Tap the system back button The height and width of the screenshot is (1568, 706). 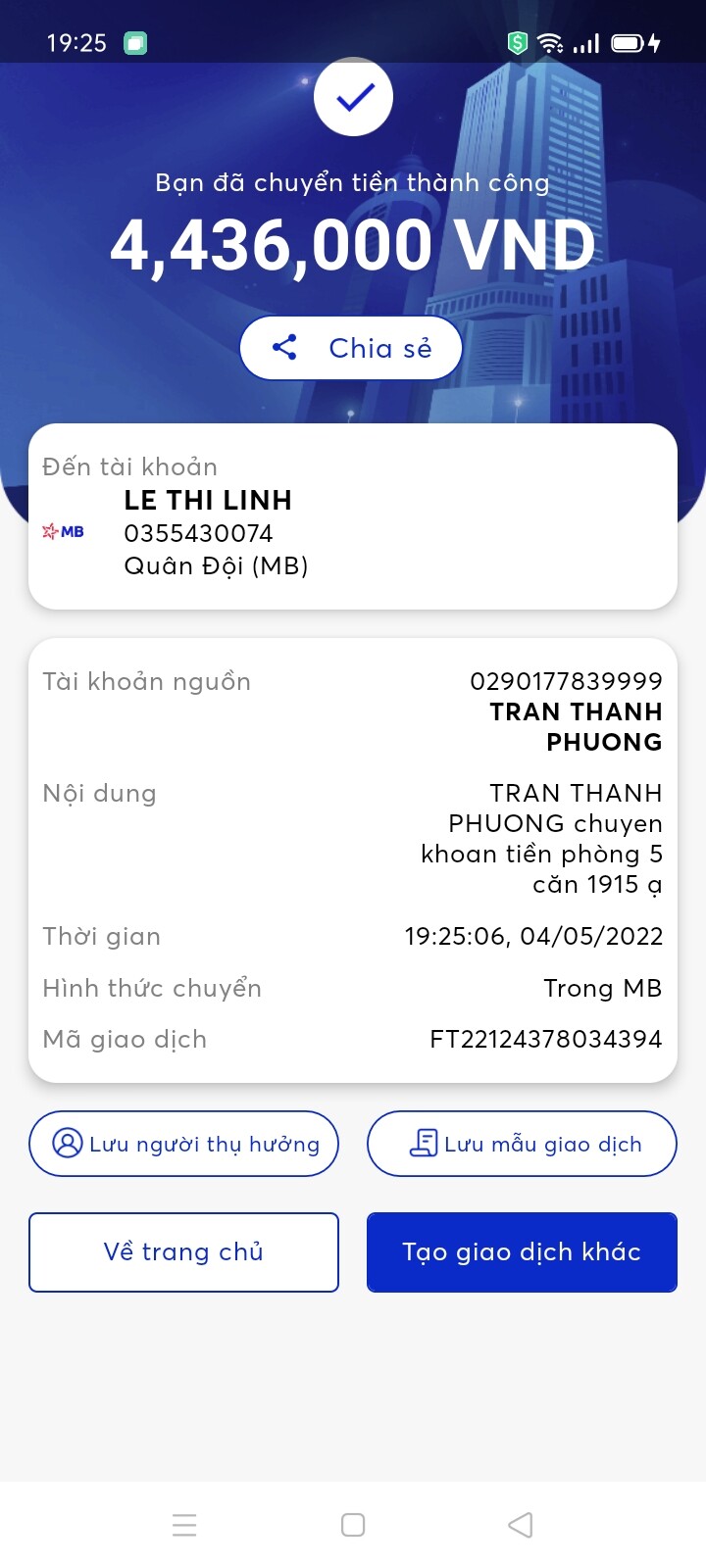point(521,1525)
